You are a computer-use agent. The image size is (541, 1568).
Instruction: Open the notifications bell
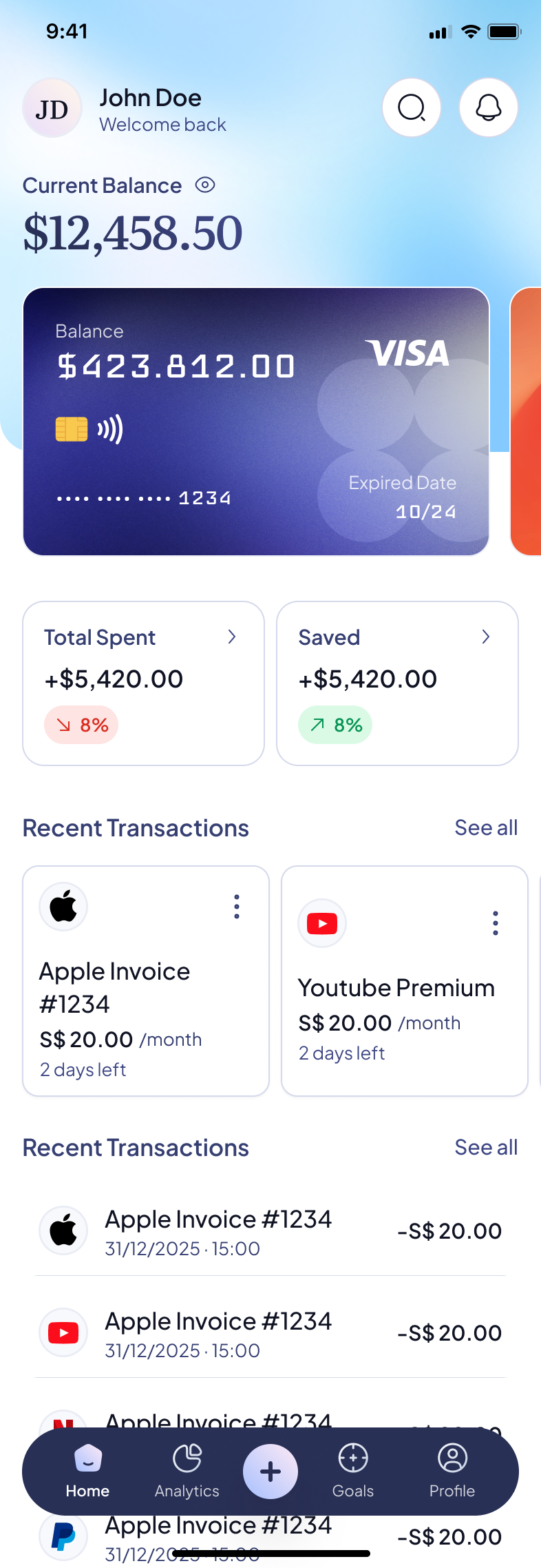488,107
